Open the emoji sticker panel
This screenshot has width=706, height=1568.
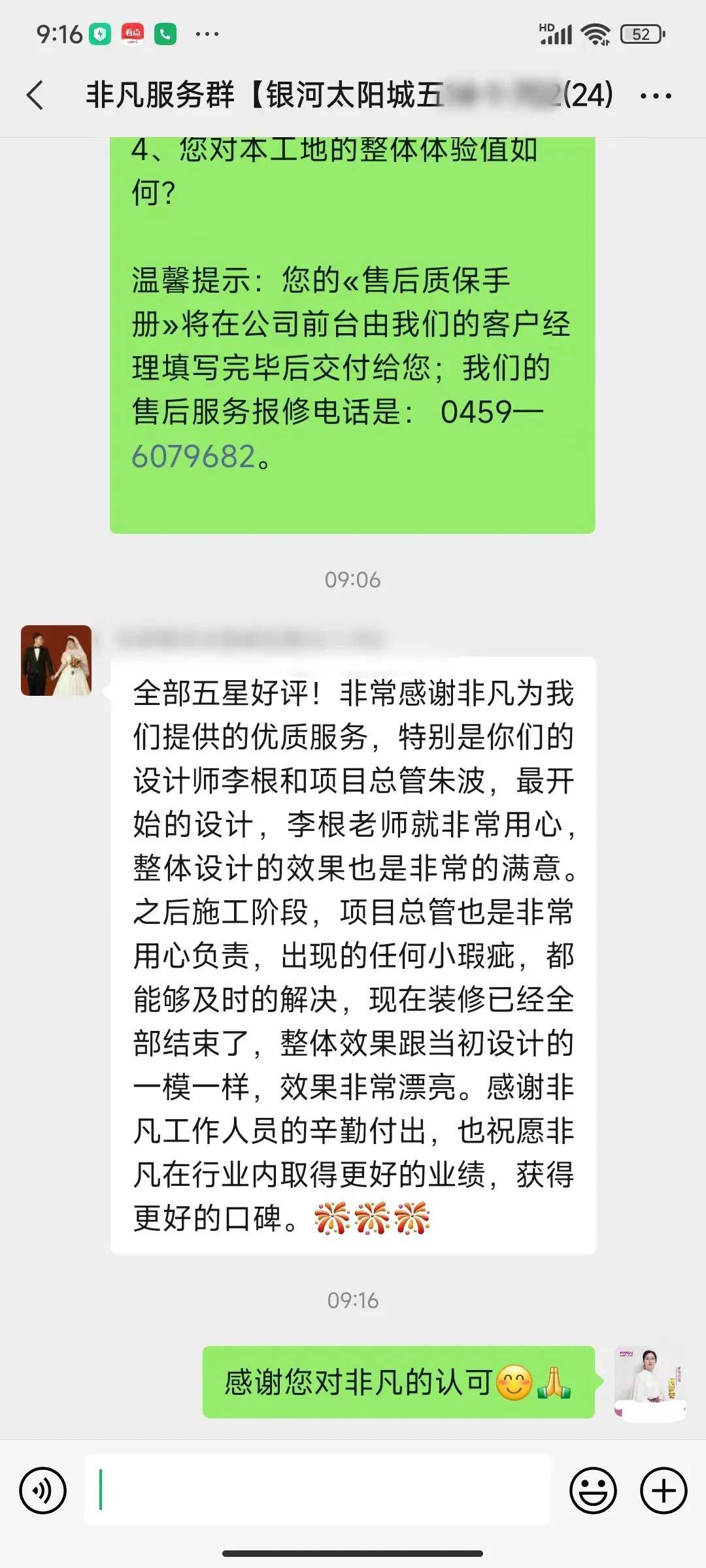593,1491
